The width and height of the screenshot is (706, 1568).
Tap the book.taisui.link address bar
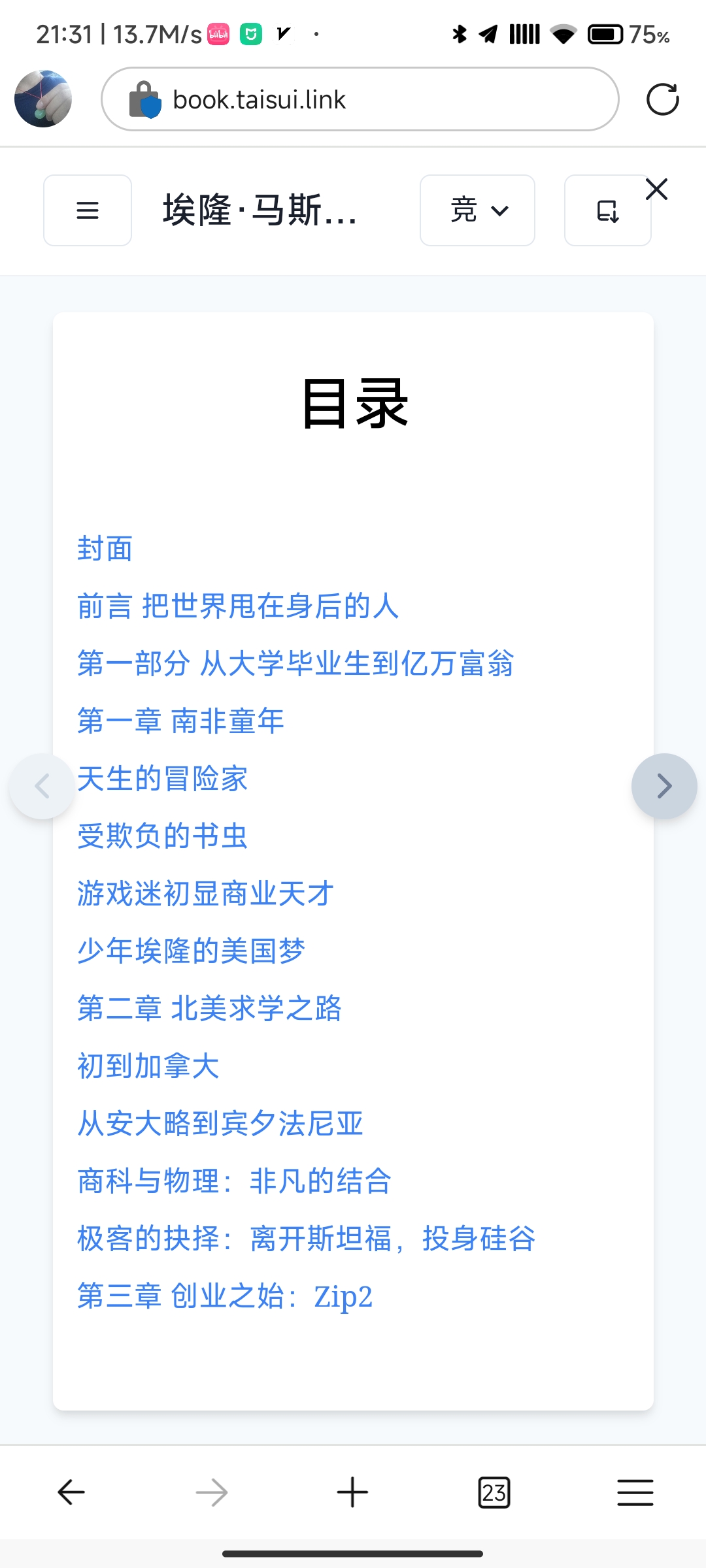360,99
